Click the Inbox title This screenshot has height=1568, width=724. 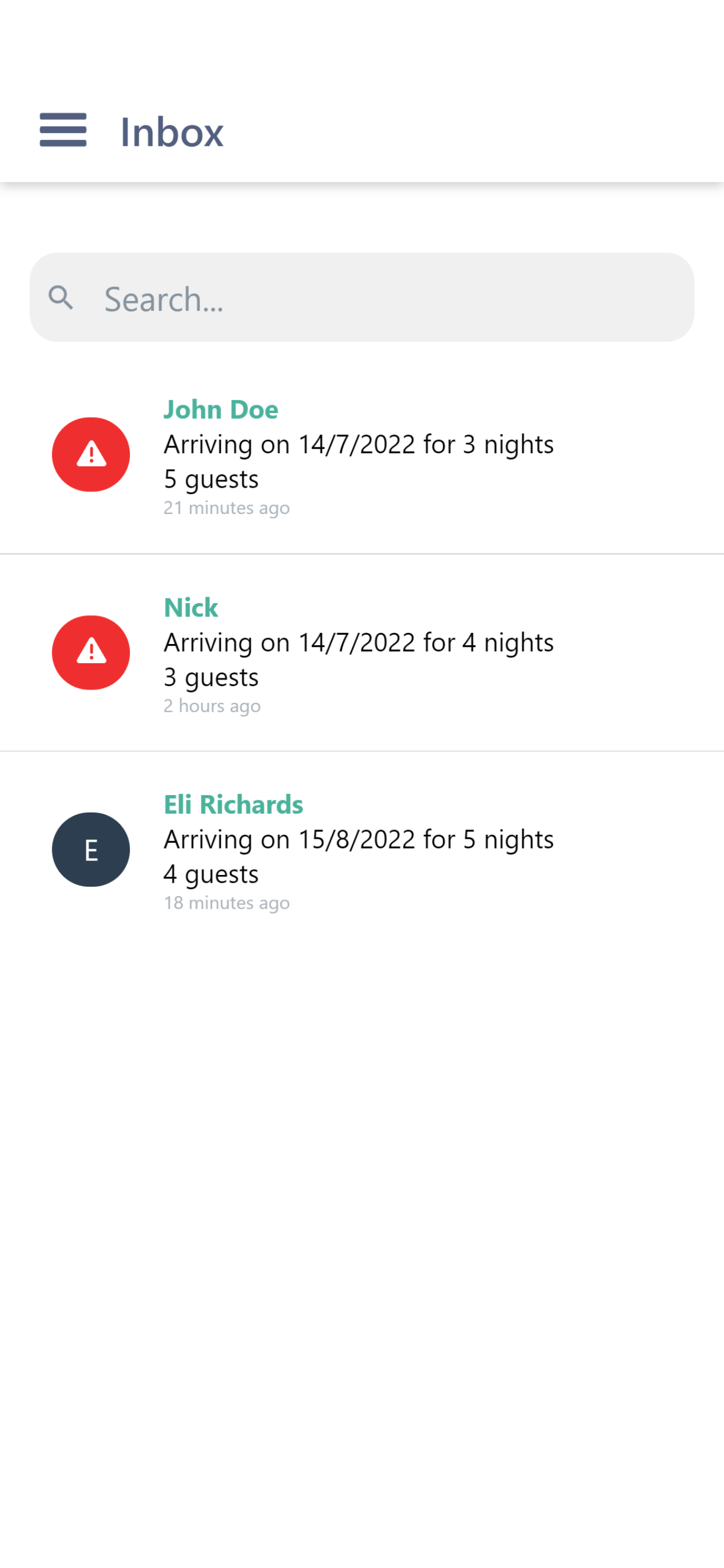171,131
